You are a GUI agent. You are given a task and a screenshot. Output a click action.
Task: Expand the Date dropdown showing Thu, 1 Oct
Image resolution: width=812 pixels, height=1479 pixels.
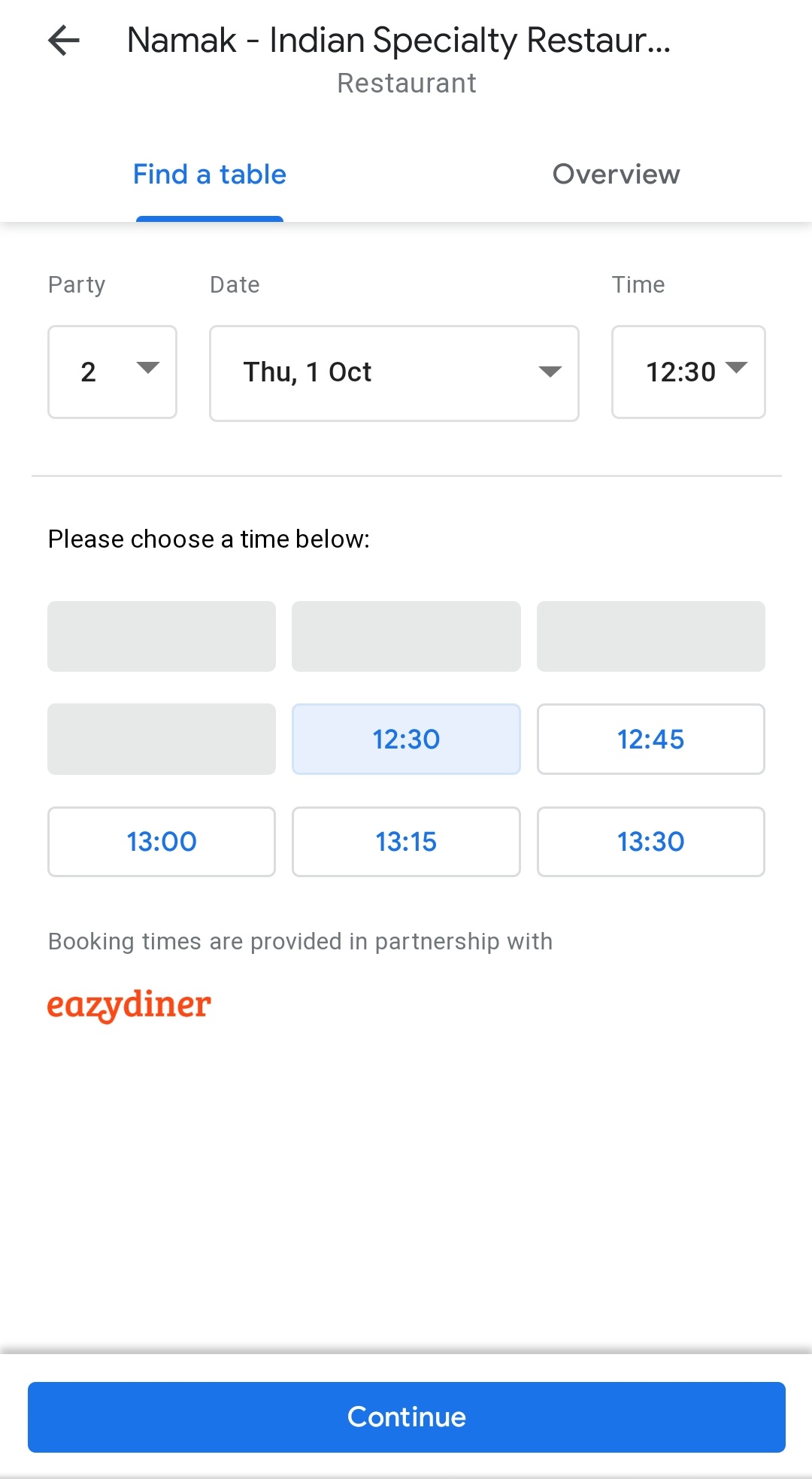coord(395,373)
